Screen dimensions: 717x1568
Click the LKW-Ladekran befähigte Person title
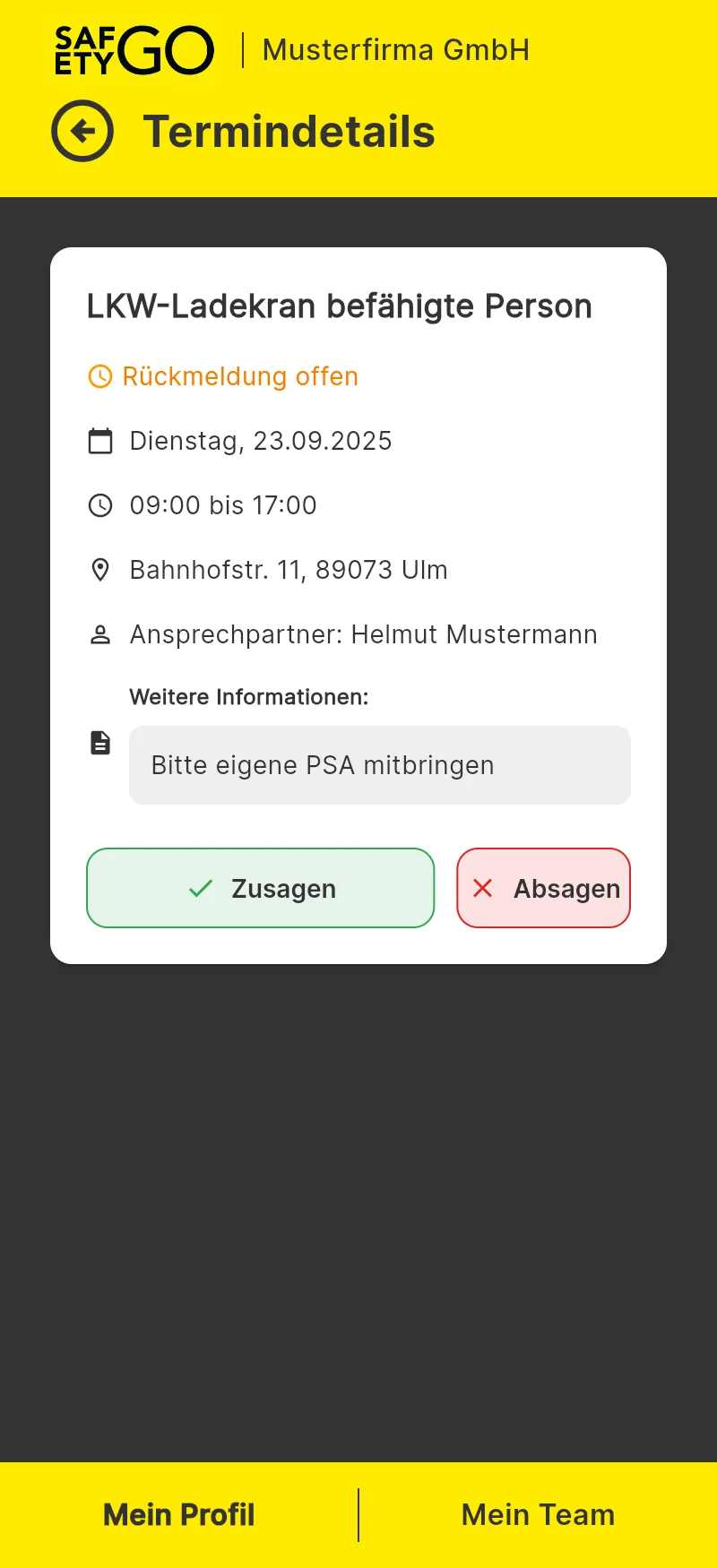[x=339, y=306]
